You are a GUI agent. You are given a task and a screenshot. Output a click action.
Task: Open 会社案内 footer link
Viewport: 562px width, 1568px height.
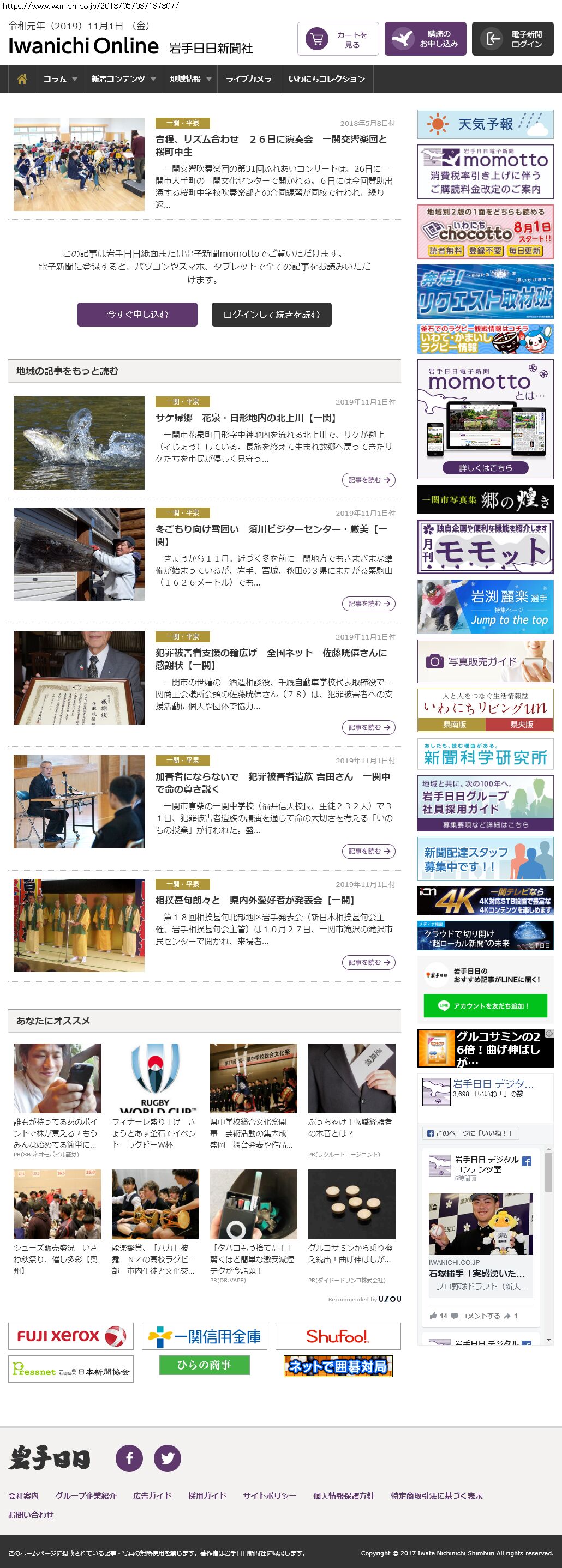click(x=23, y=1495)
